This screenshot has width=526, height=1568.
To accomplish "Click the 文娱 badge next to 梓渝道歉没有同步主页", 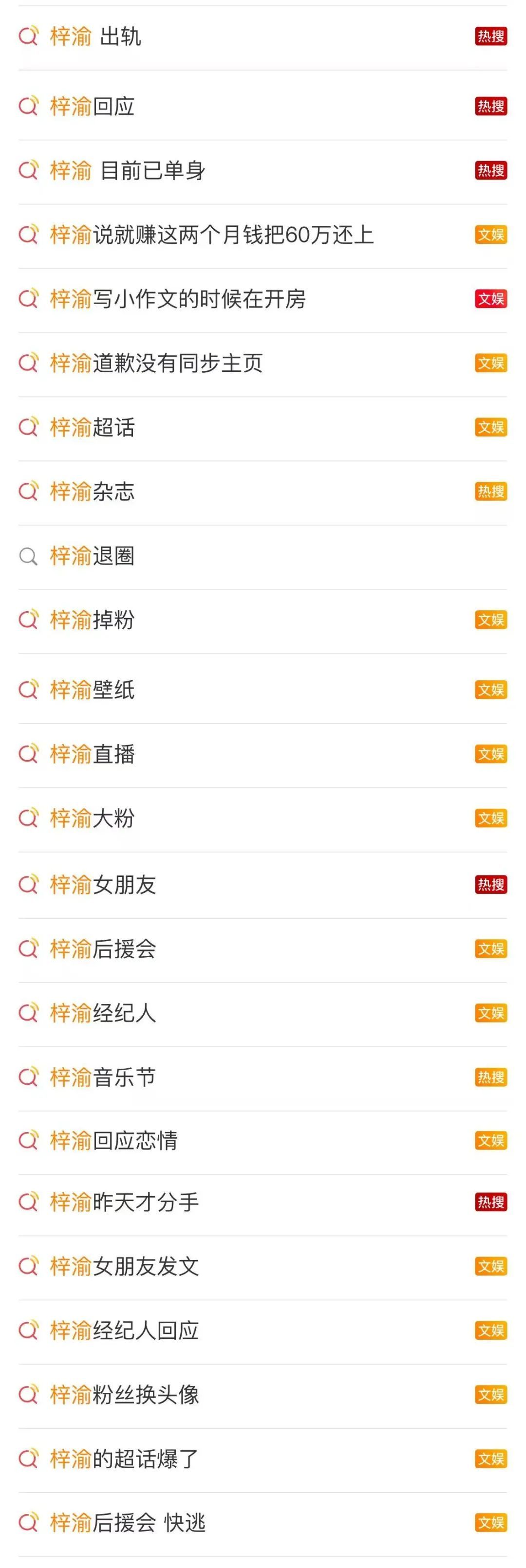I will tap(490, 362).
